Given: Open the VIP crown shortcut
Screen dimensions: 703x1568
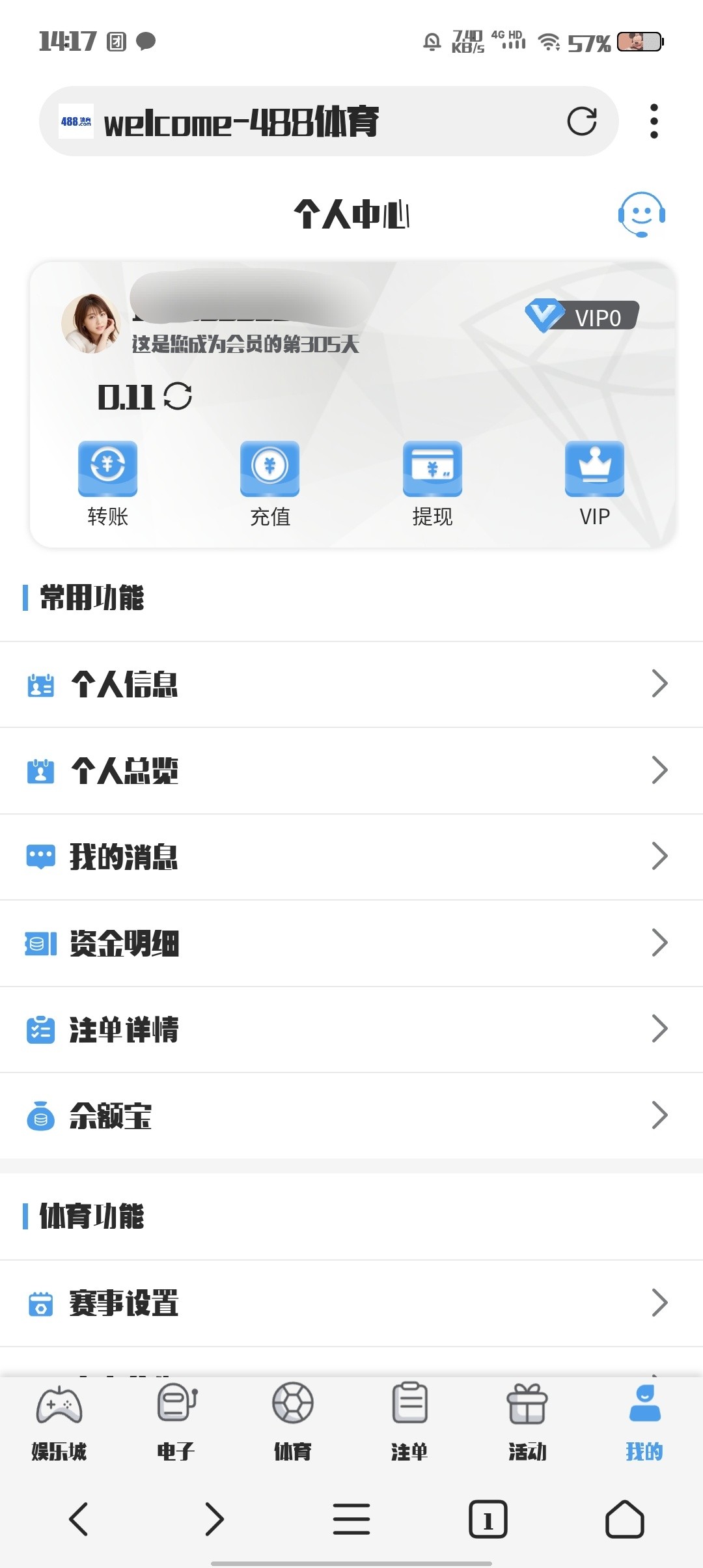Looking at the screenshot, I should click(x=594, y=483).
